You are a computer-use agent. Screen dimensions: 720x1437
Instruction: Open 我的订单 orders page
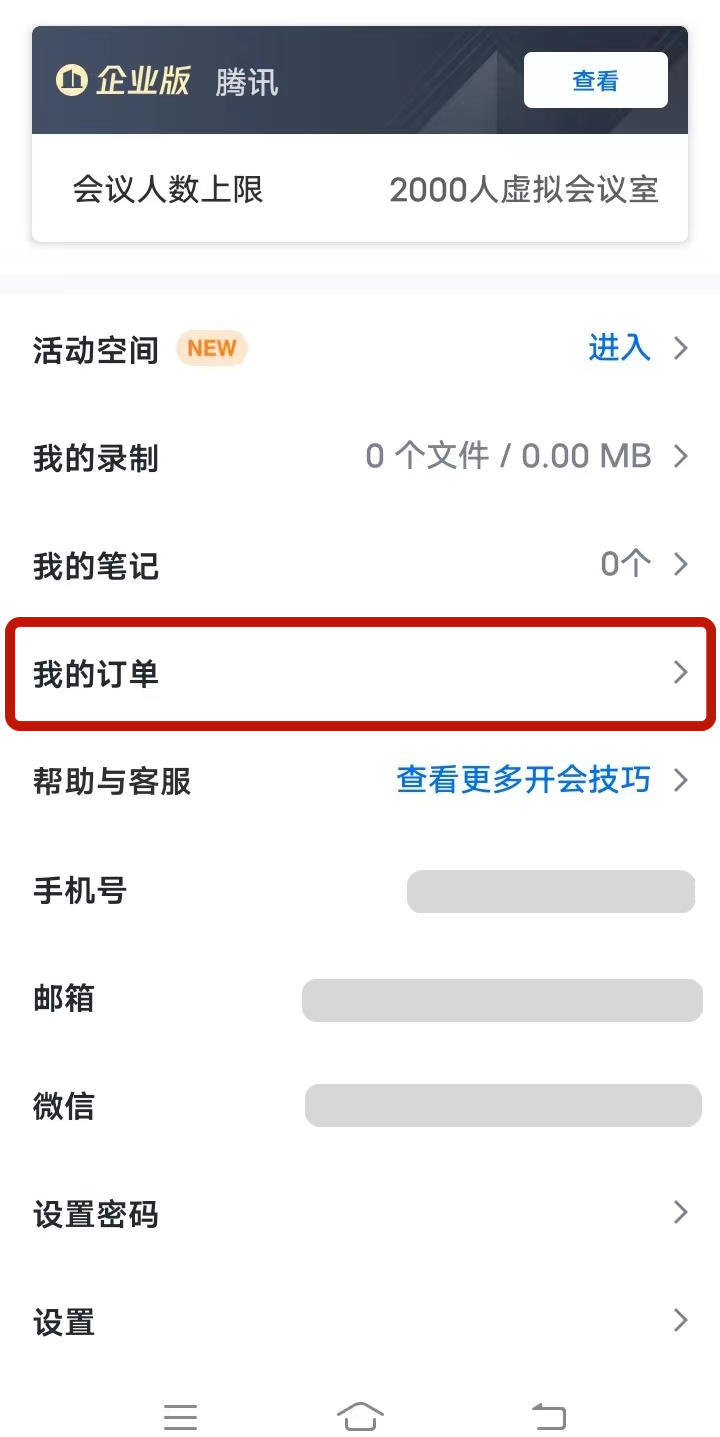360,673
